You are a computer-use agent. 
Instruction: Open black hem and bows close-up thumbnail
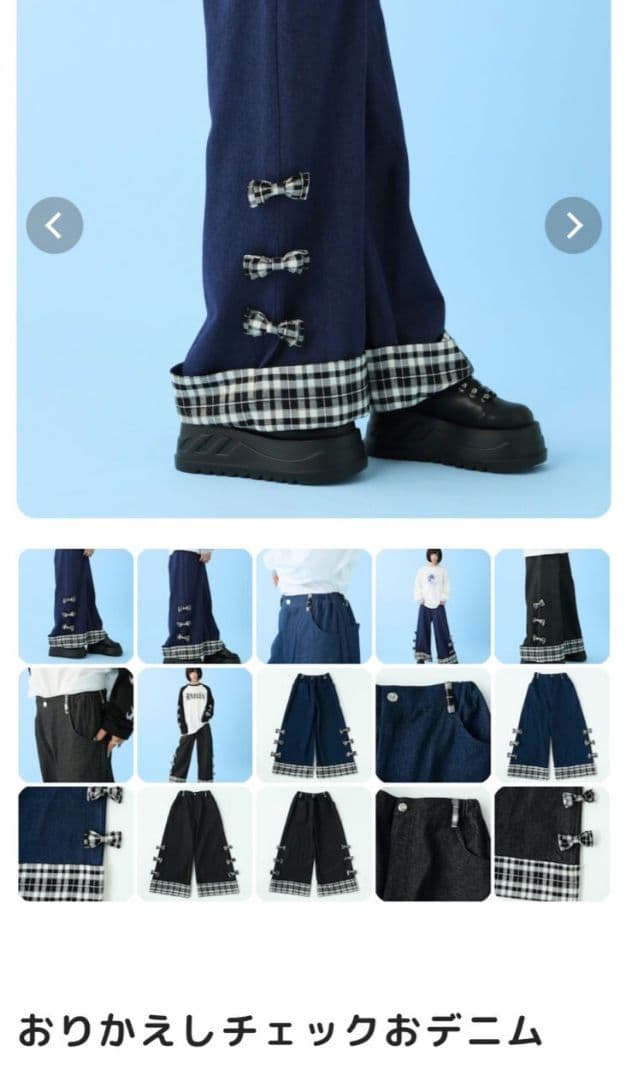pyautogui.click(x=551, y=844)
